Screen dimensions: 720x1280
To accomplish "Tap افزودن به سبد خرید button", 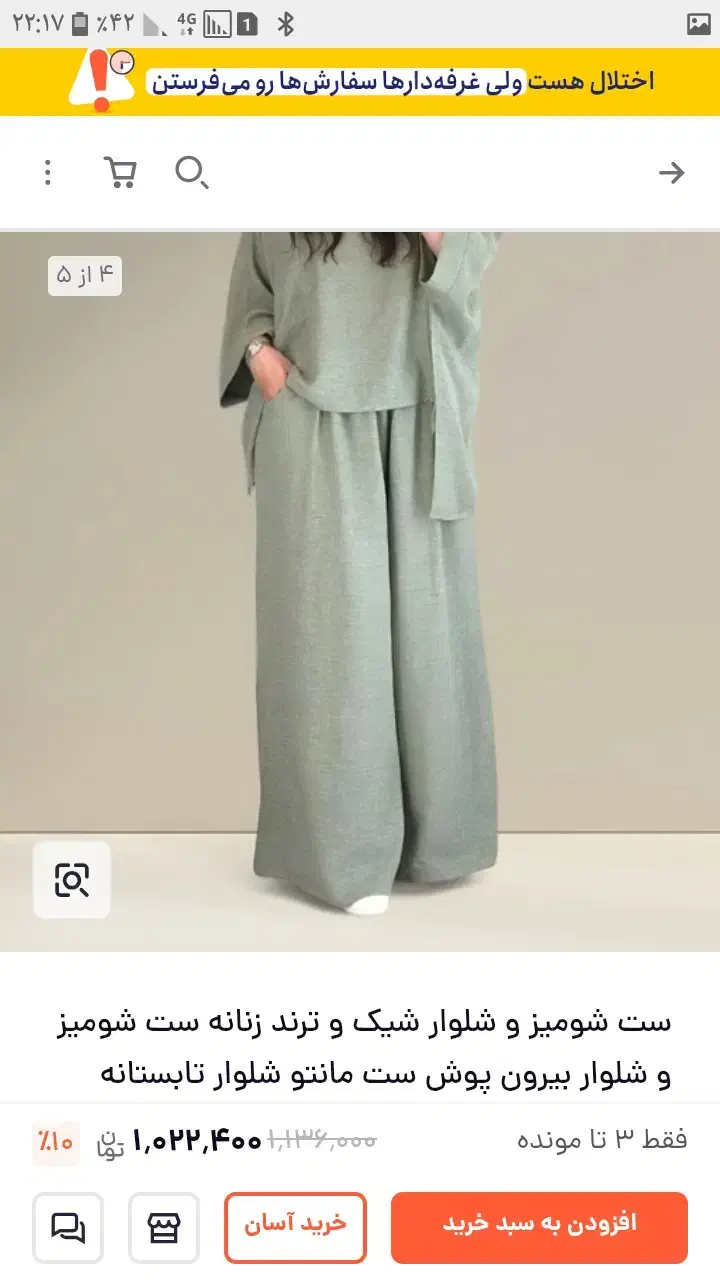I will [539, 1227].
